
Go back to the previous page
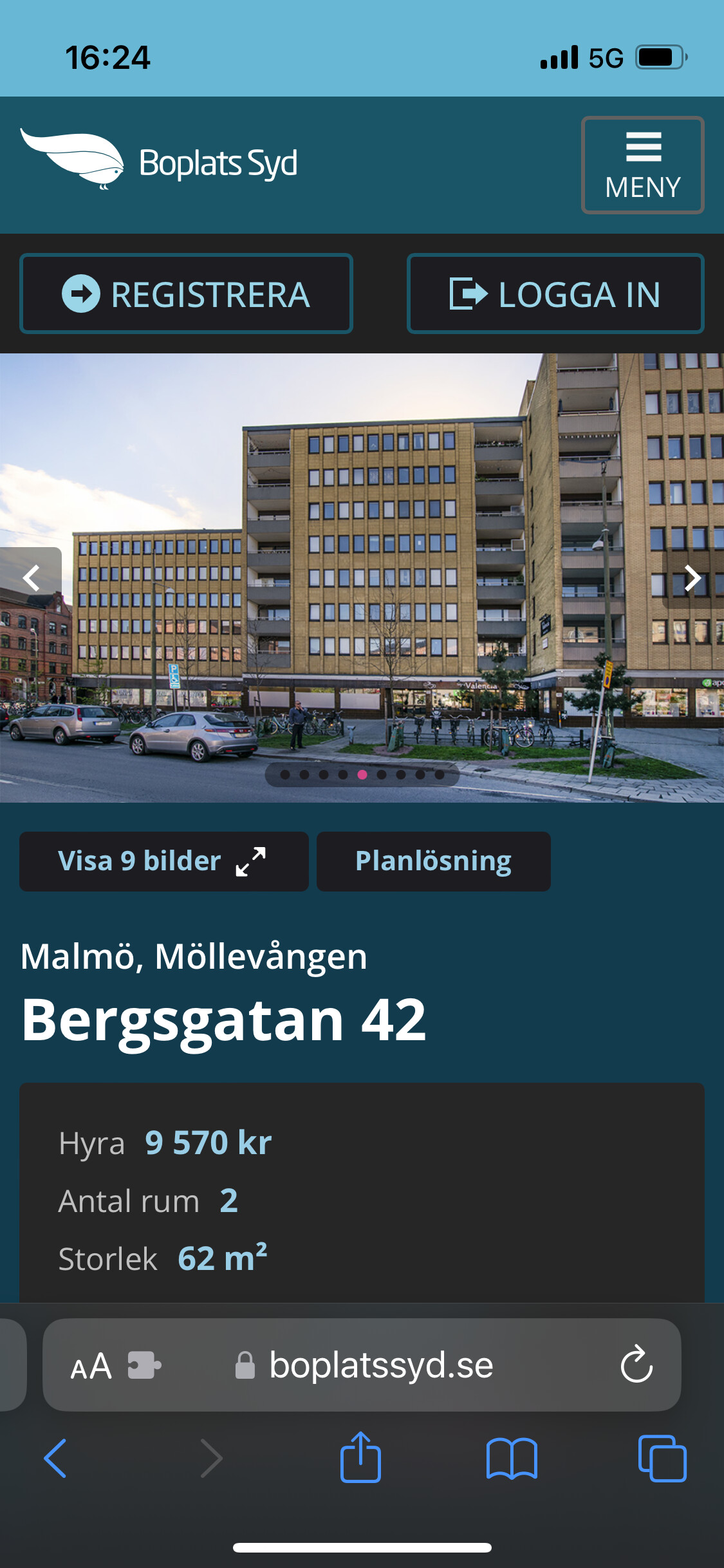(x=55, y=1459)
